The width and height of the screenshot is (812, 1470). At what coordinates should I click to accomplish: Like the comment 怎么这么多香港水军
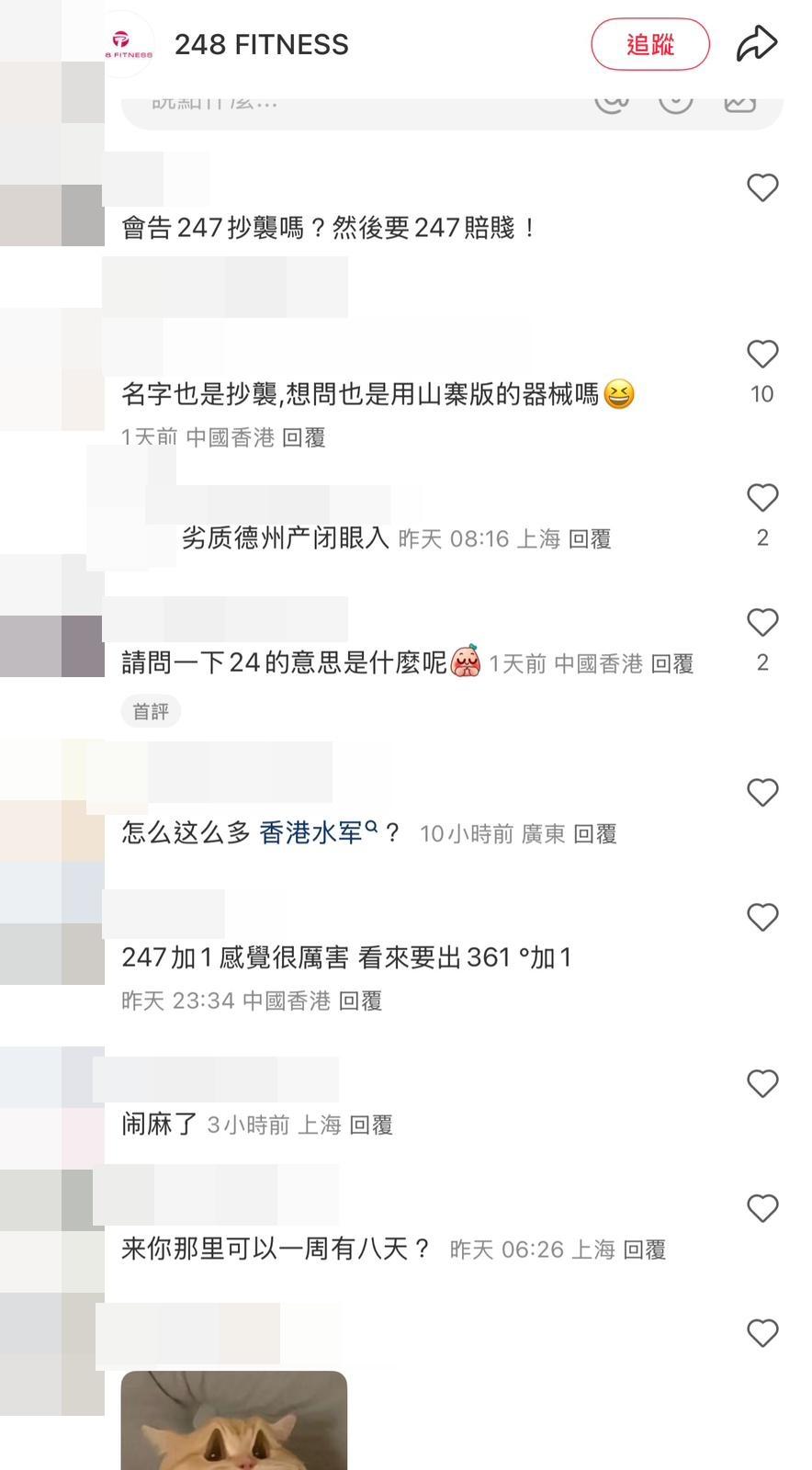coord(762,793)
